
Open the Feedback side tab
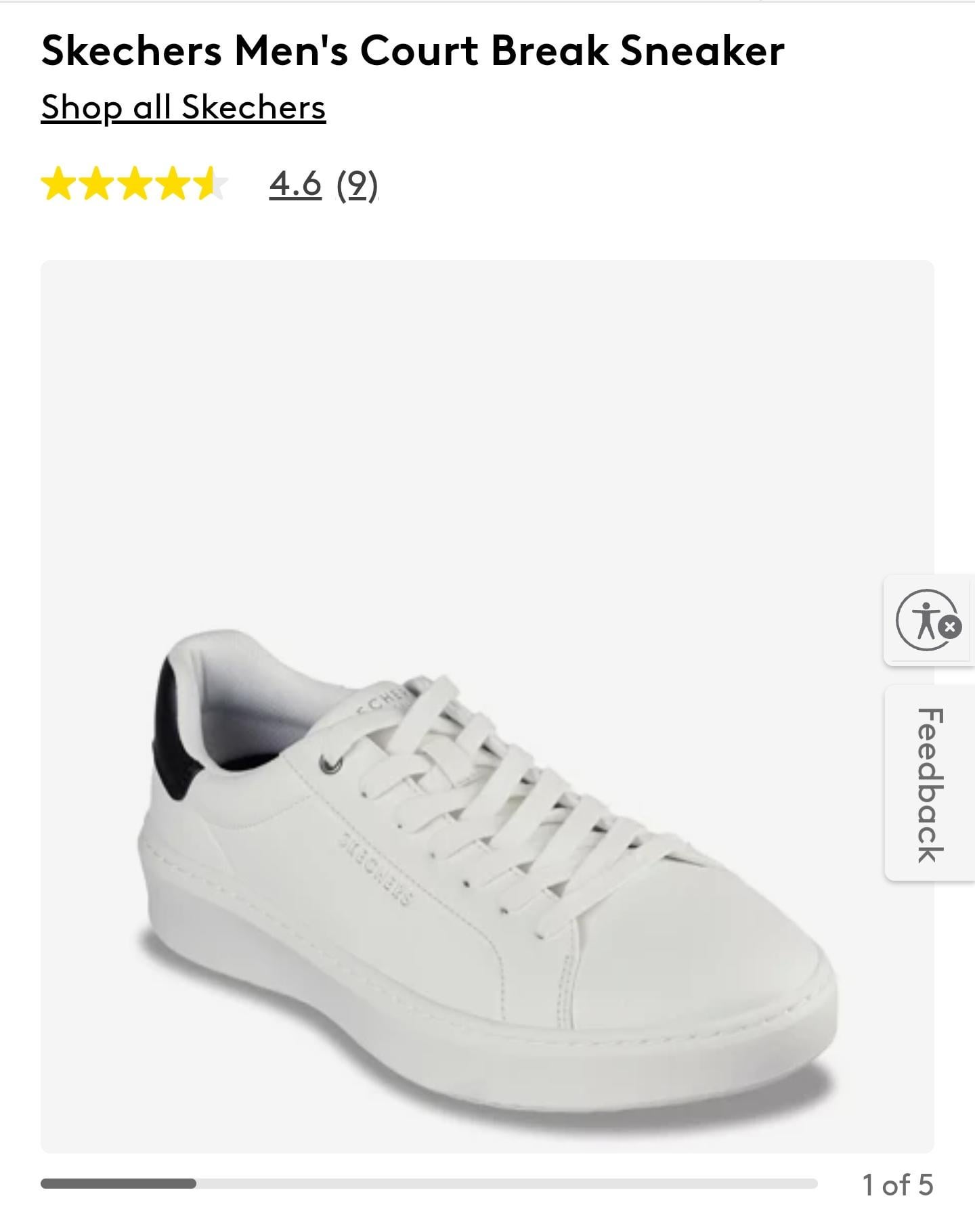click(930, 784)
